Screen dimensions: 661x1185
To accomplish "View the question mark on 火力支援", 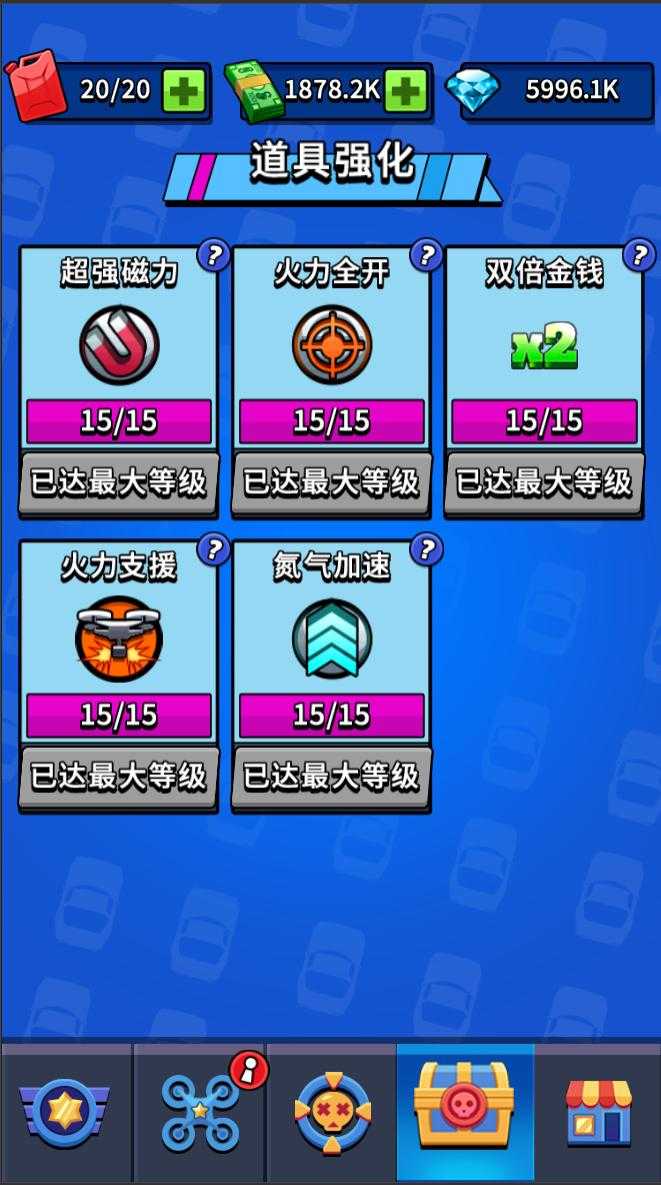I will coord(213,549).
